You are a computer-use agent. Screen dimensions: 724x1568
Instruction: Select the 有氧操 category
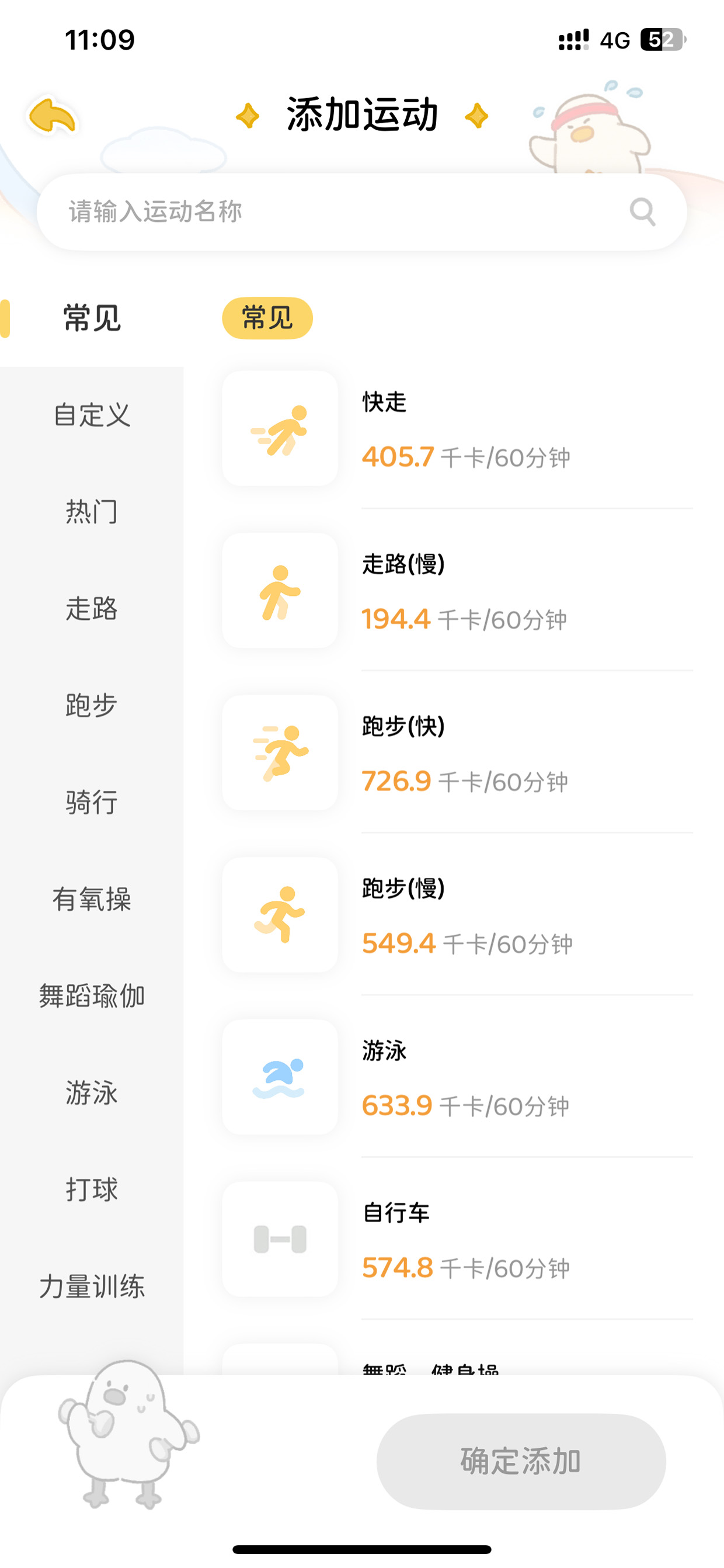click(92, 899)
